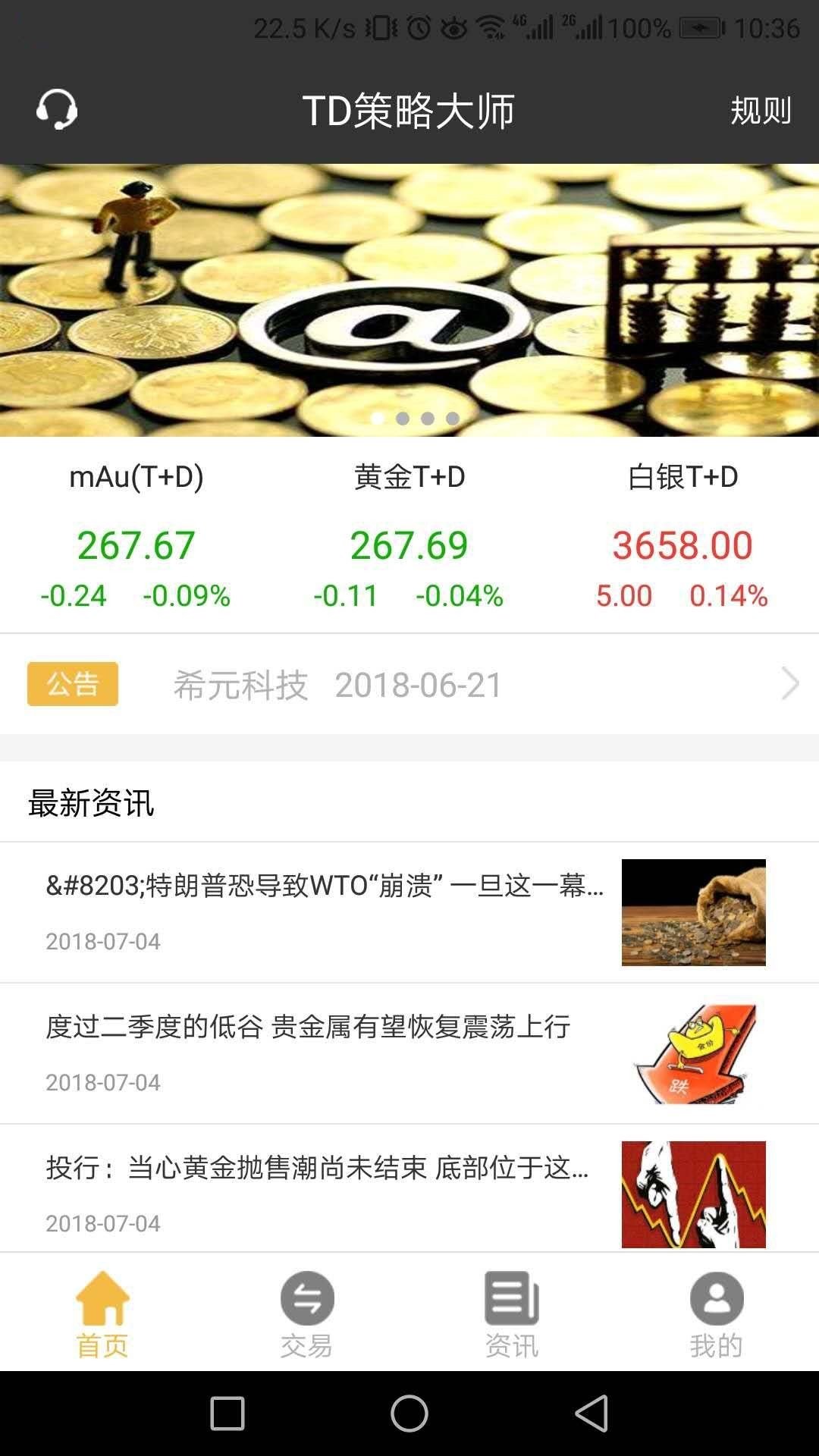View mAu(T+D) quote details

point(136,544)
